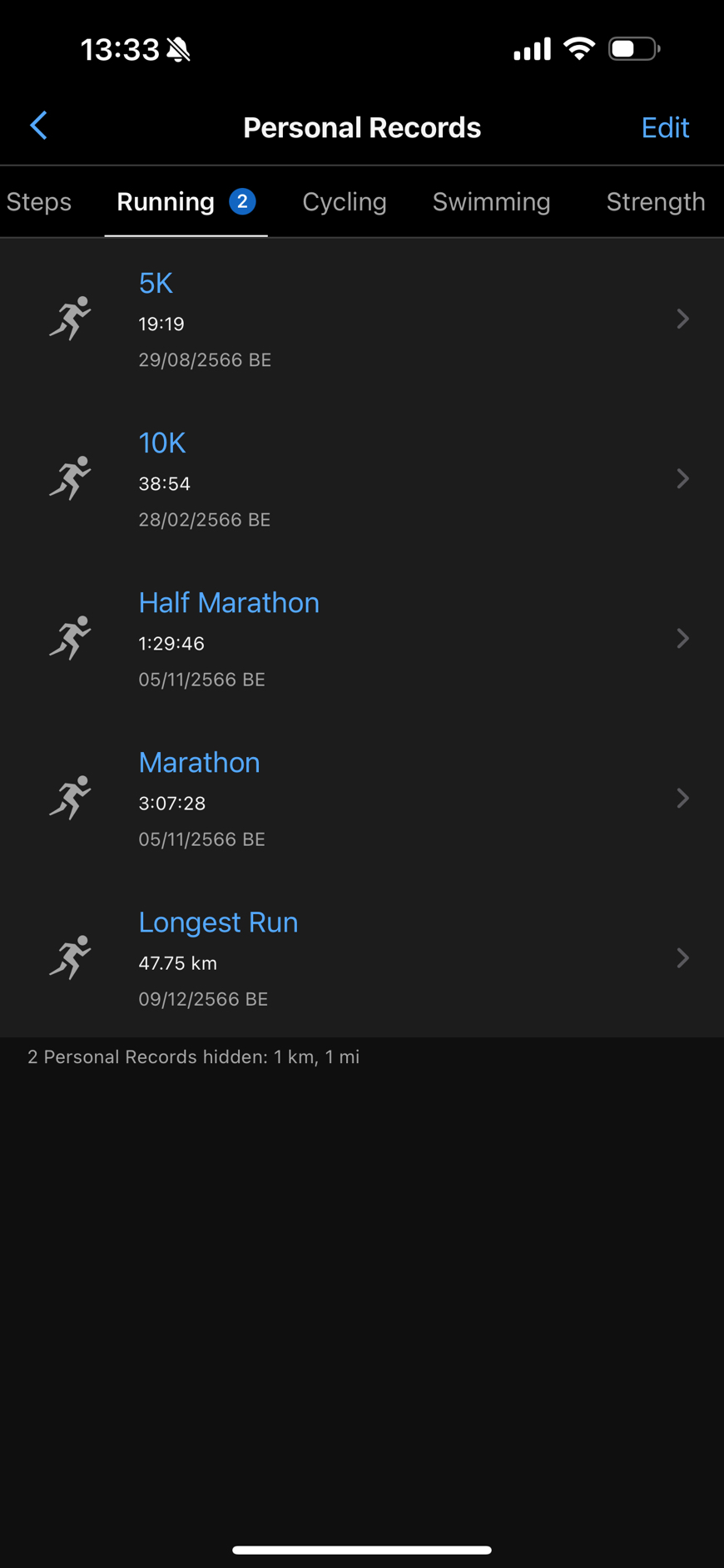724x1568 pixels.
Task: Go back using the top-left arrow
Action: click(38, 126)
